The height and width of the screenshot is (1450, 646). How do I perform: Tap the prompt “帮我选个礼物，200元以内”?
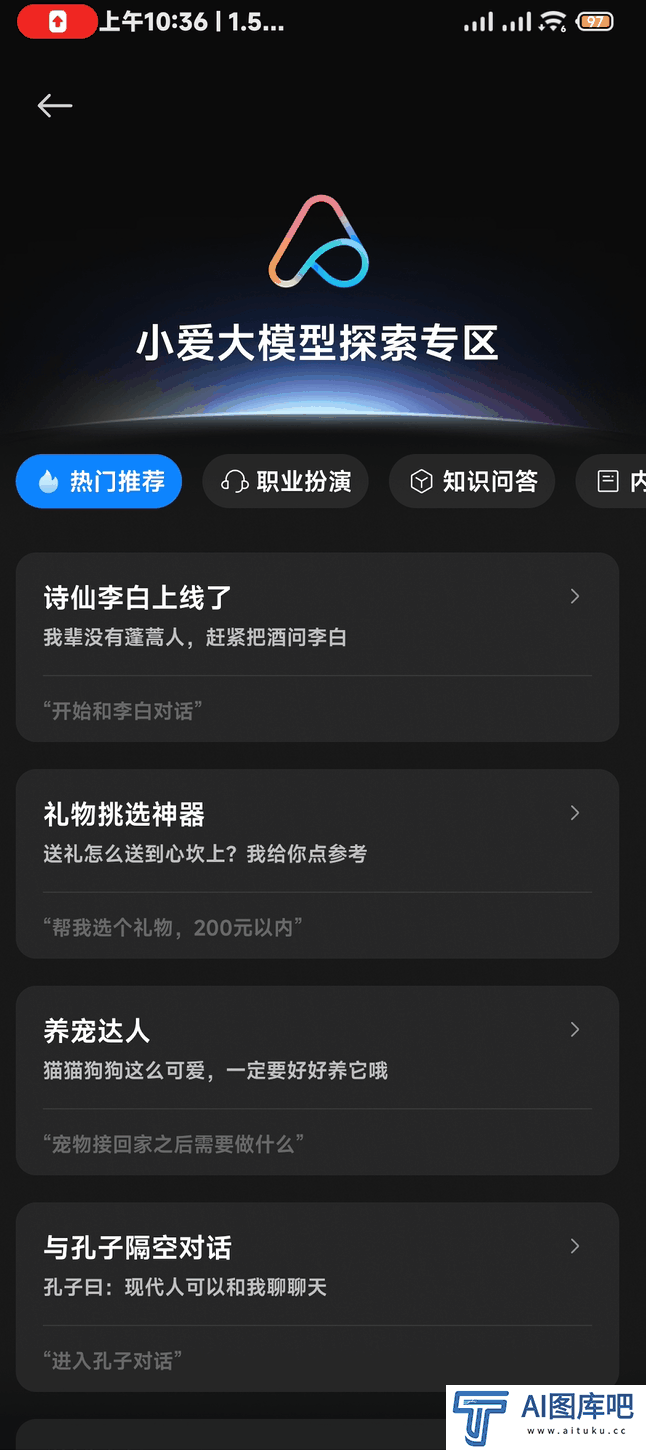[173, 927]
